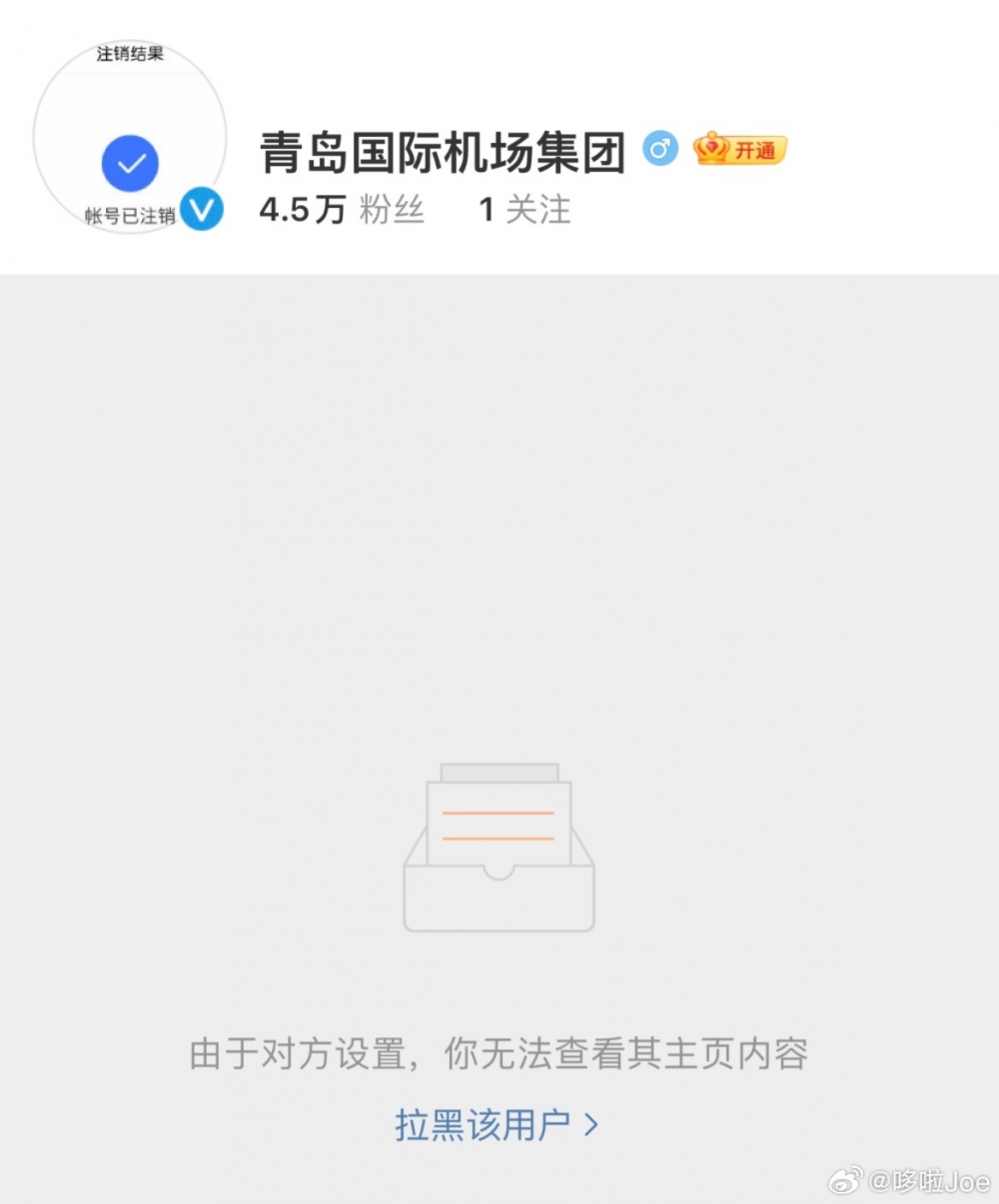Screen dimensions: 999x1204
Task: View the 4.5万 粉丝 followers list
Action: (342, 210)
